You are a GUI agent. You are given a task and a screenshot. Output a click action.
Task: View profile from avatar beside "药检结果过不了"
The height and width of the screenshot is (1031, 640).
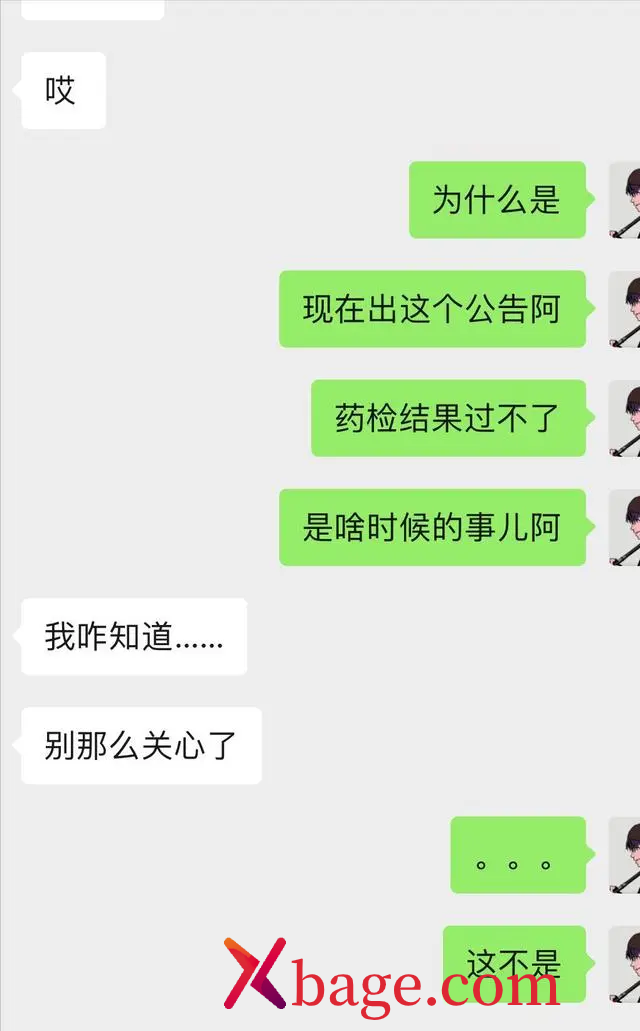[625, 418]
